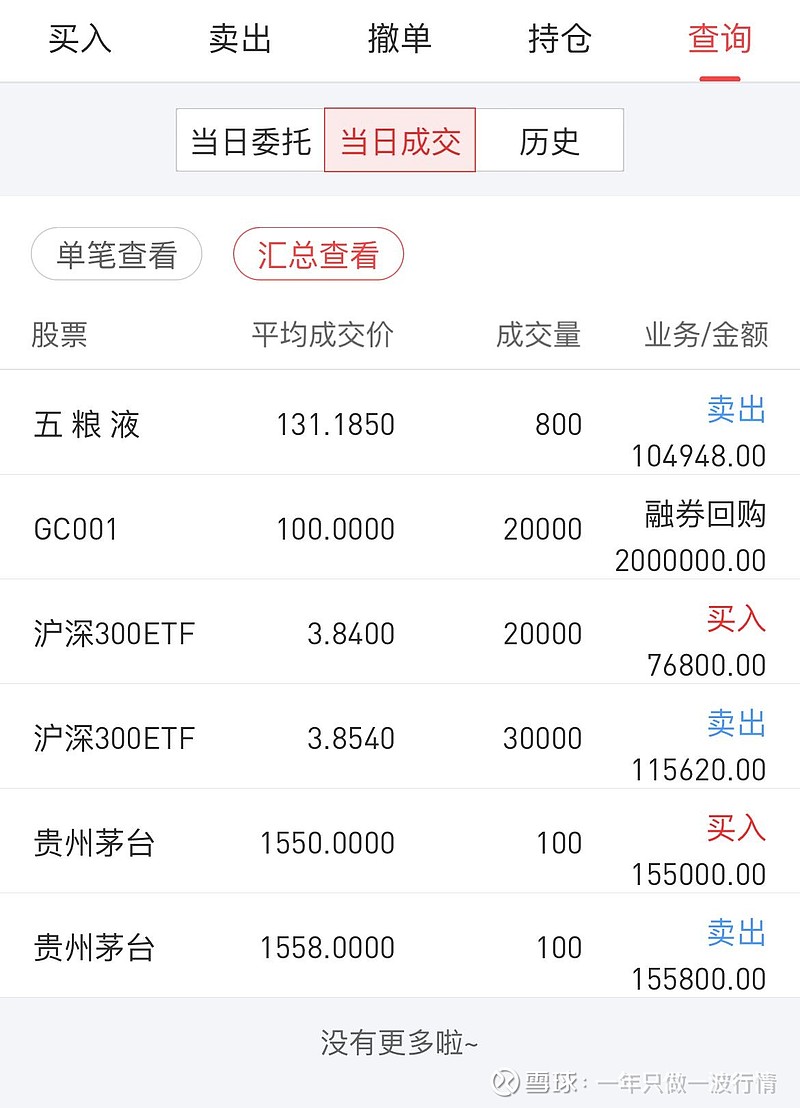Enable 汇总查看 summary mode
Viewport: 800px width, 1108px height.
(317, 255)
